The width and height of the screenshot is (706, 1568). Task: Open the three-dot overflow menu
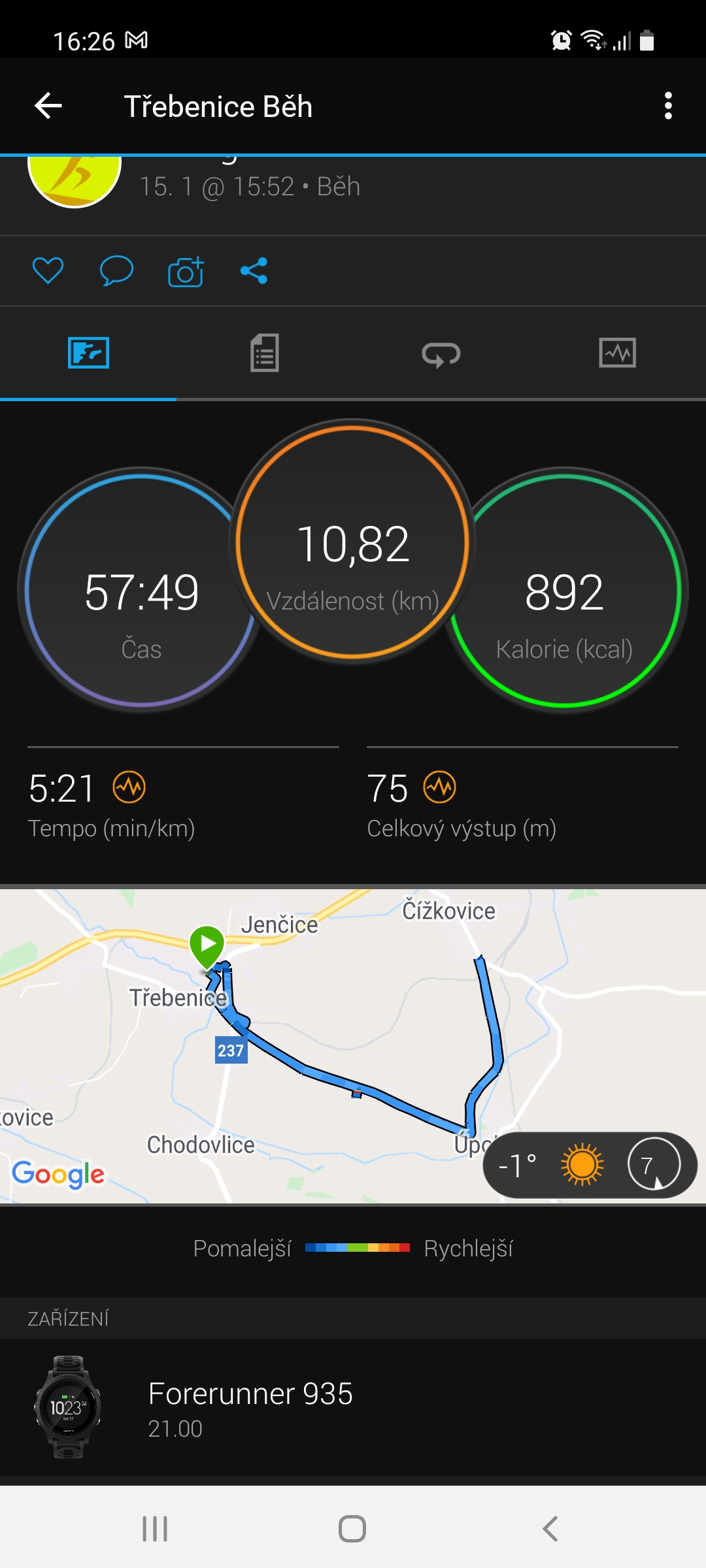click(667, 106)
